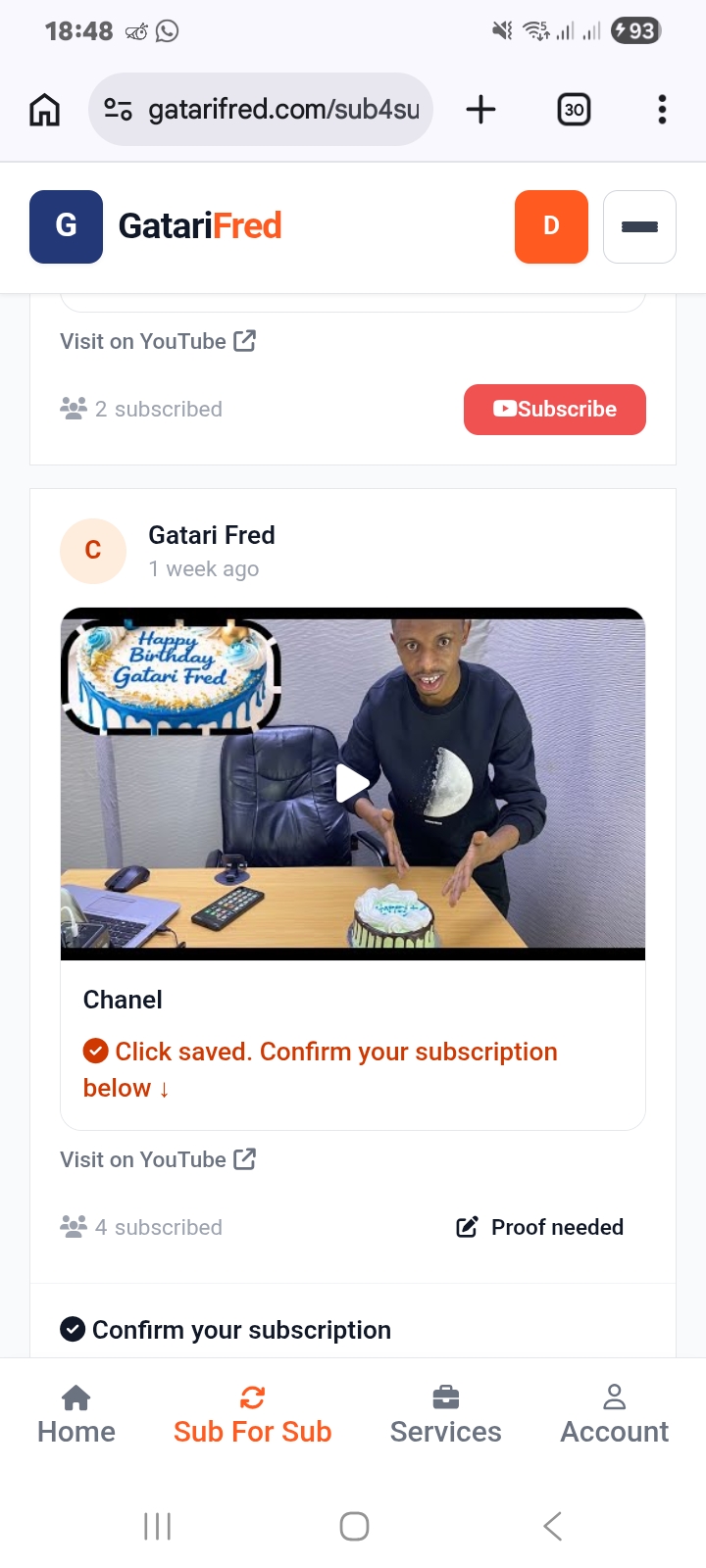Play the Gatari Fred birthday video
Screen dimensions: 706x1568
point(353,783)
